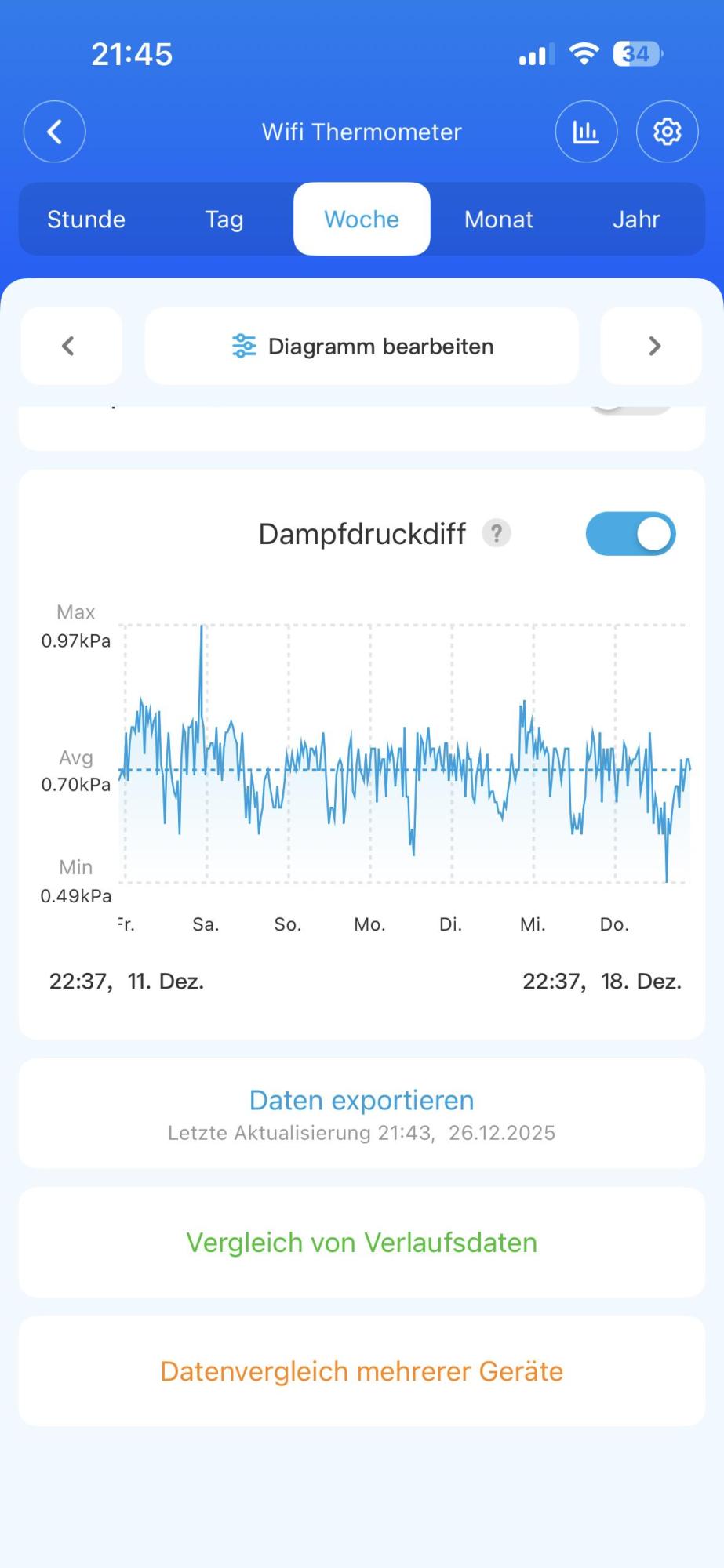Image resolution: width=724 pixels, height=1568 pixels.
Task: Go to the previous week
Action: tap(70, 346)
